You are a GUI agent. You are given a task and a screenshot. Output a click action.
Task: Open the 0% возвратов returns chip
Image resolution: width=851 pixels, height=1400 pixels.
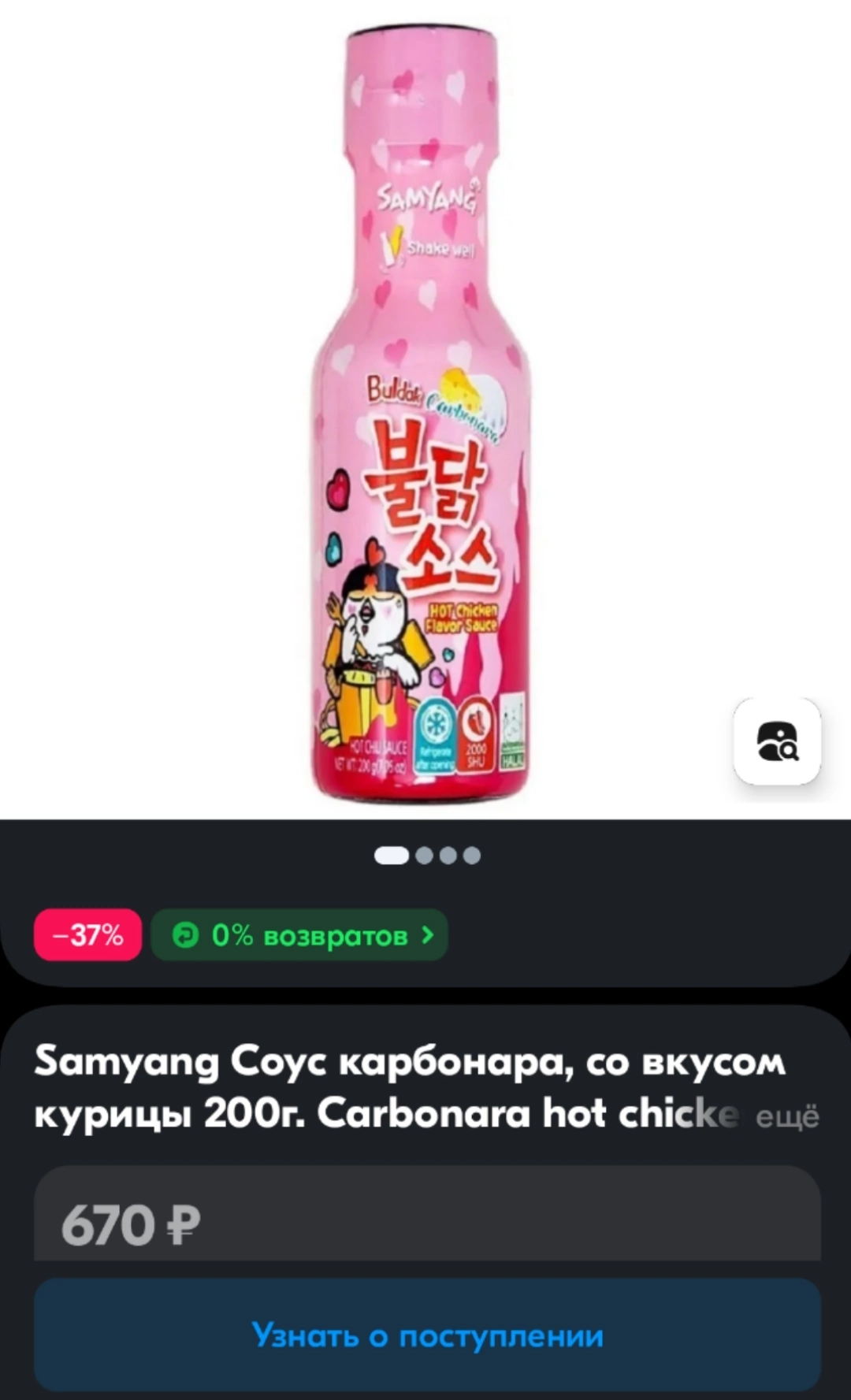(x=299, y=935)
